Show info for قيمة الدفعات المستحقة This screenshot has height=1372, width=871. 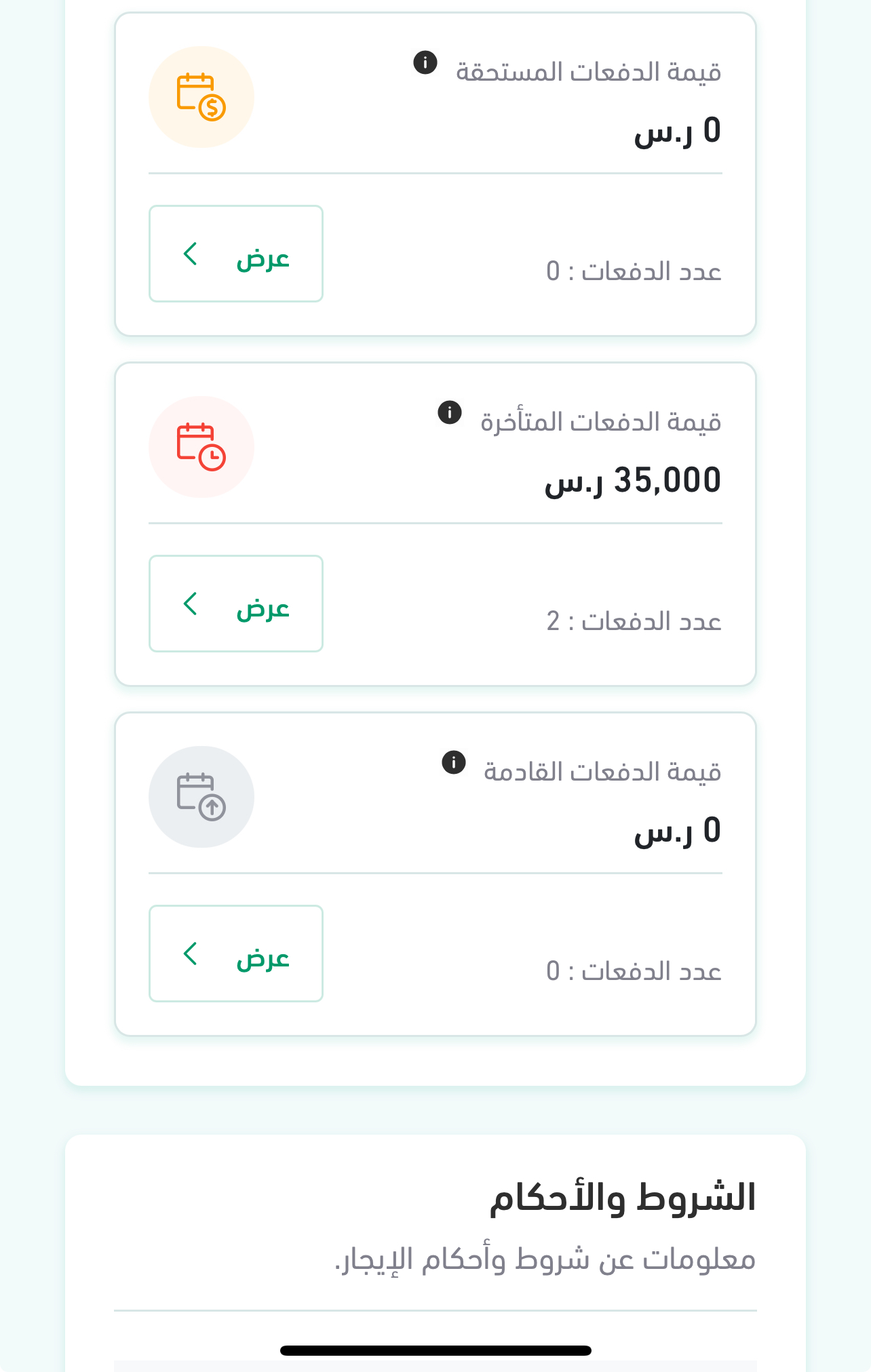[425, 63]
